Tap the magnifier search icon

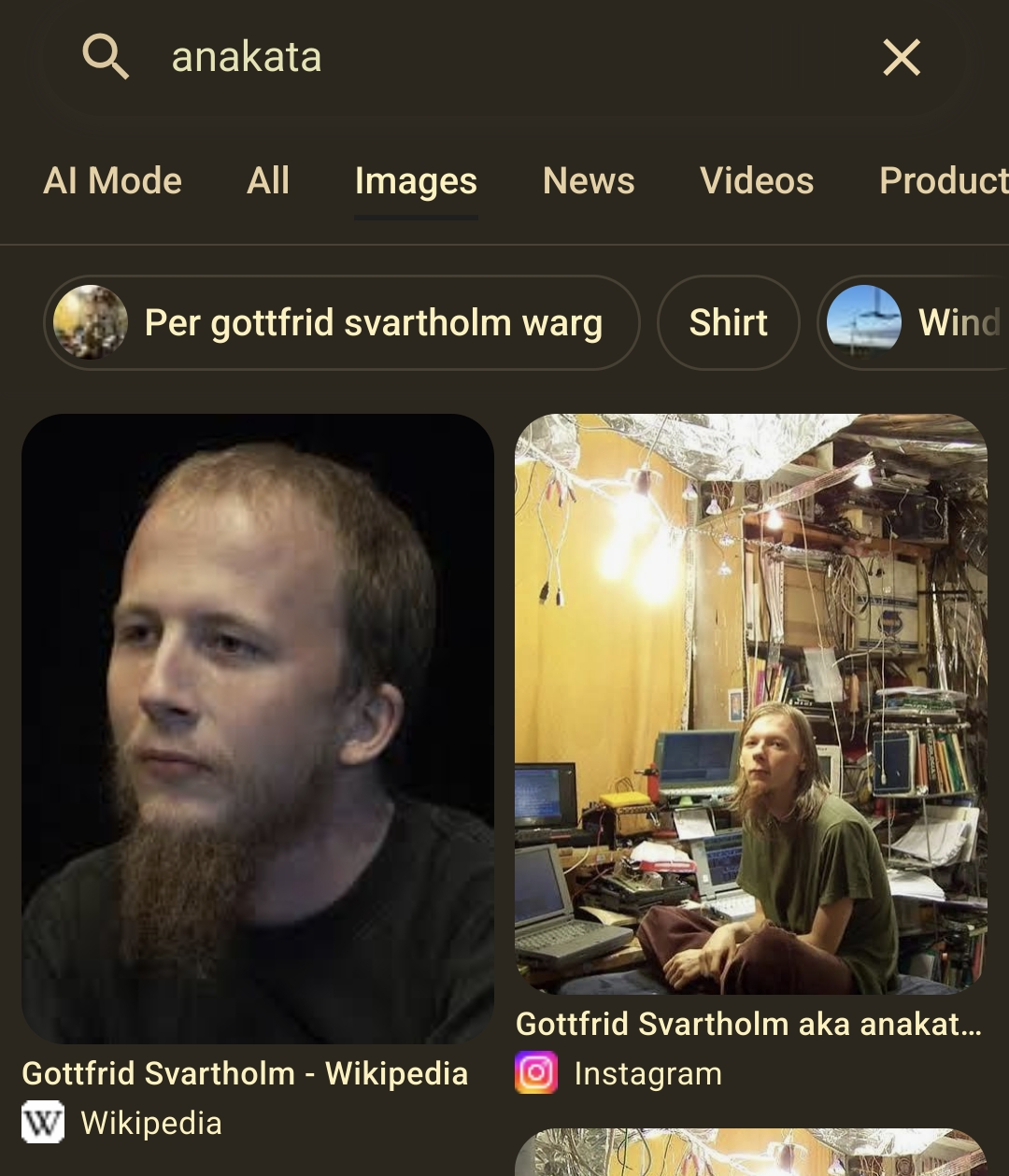[x=106, y=57]
